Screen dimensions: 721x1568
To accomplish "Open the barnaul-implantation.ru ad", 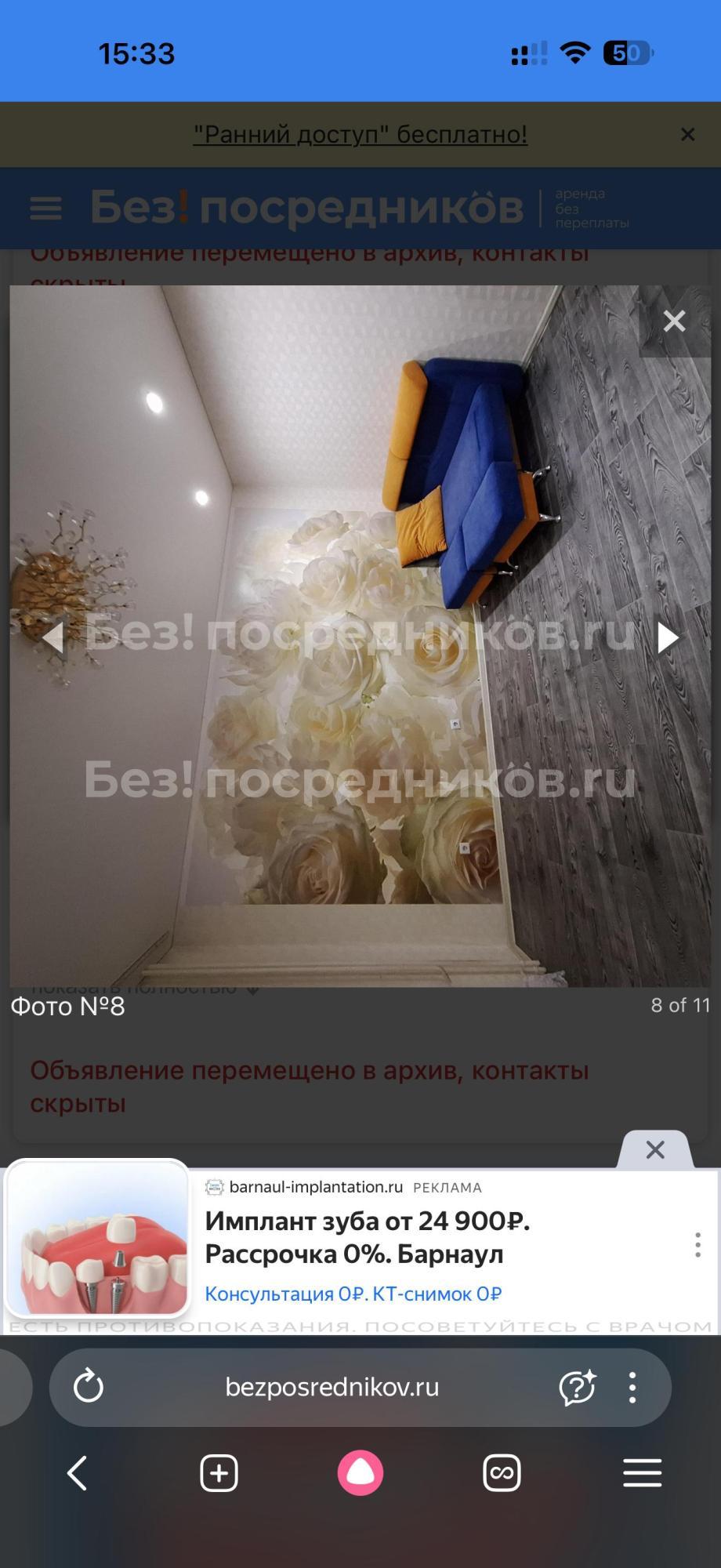I will 367,1237.
